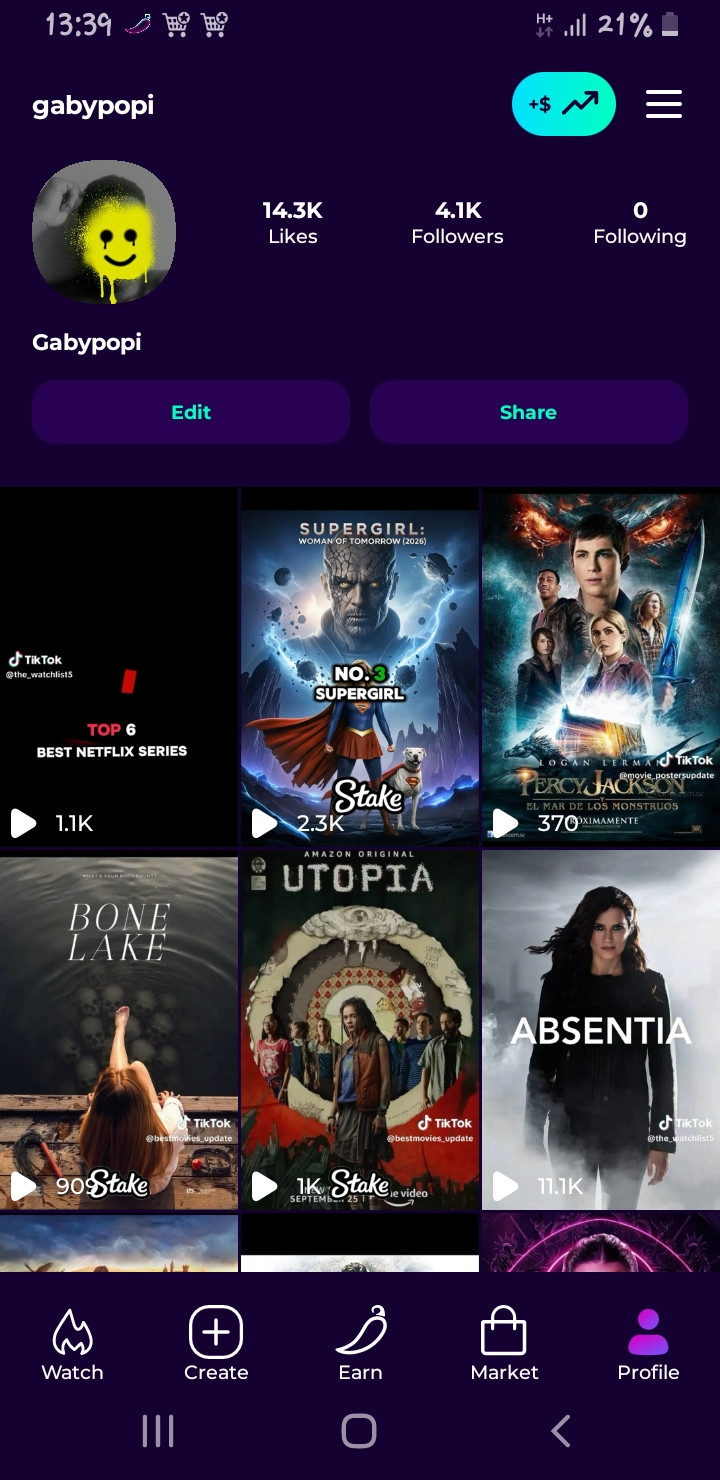Viewport: 720px width, 1480px height.
Task: Tap the profile avatar picture
Action: 104,232
